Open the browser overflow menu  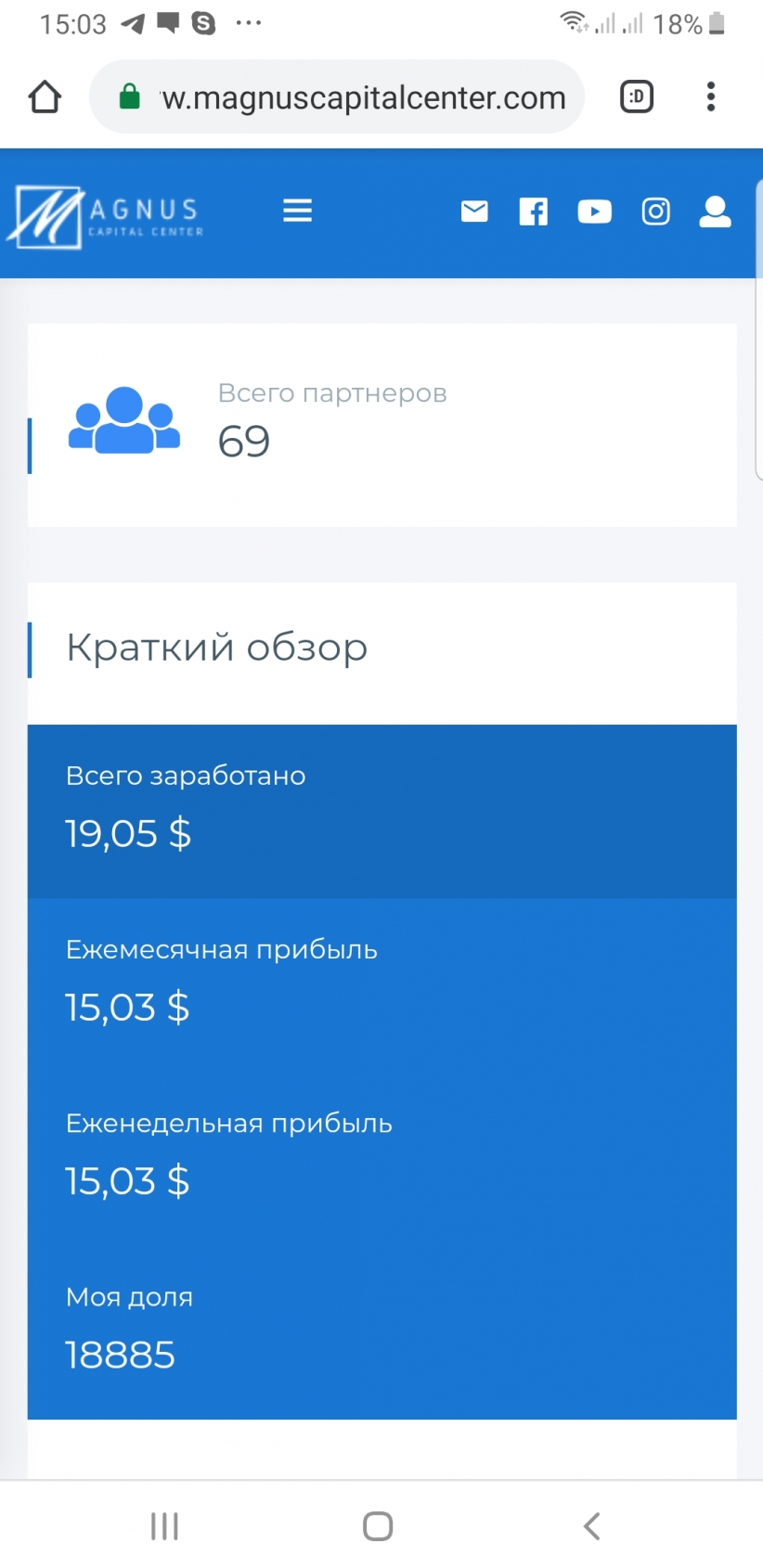(711, 96)
